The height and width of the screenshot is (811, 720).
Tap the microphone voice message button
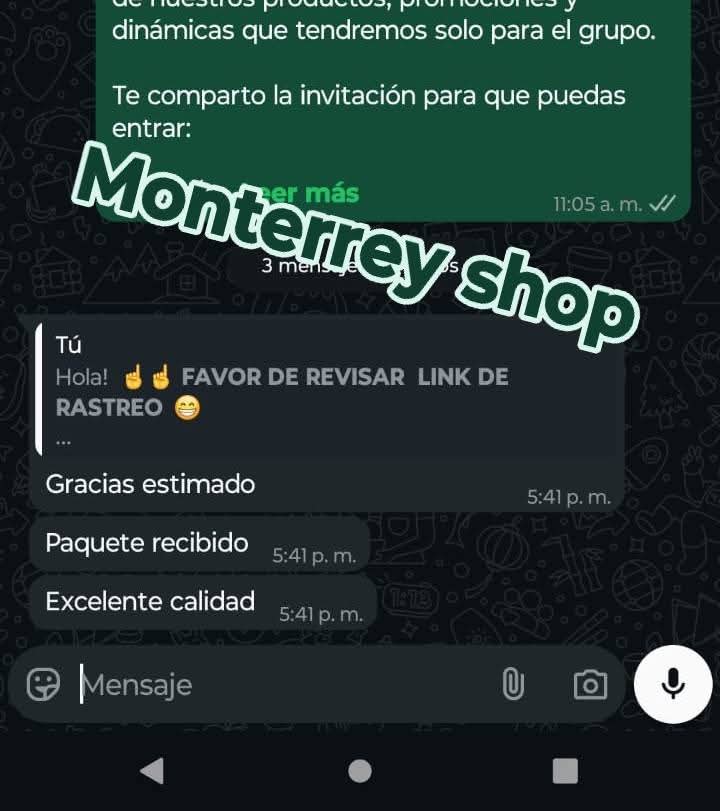(673, 684)
